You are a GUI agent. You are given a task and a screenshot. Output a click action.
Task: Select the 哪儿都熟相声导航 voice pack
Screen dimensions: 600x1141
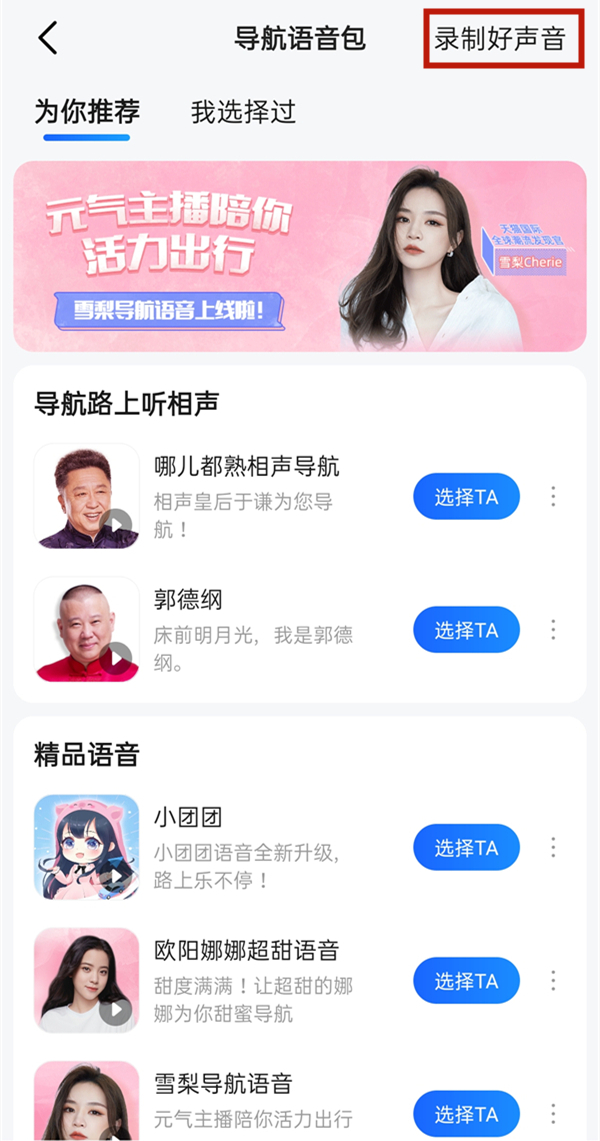(x=466, y=497)
